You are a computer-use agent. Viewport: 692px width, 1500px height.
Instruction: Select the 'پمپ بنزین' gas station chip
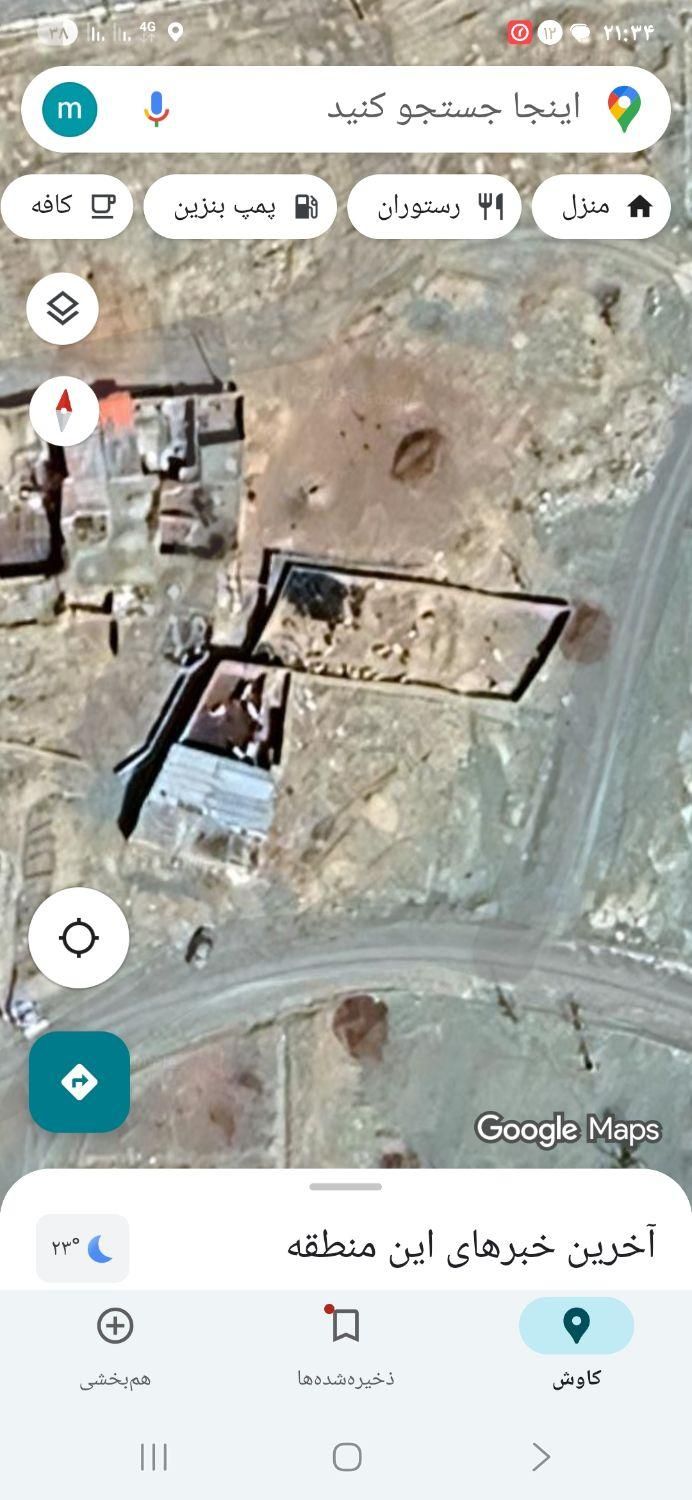tap(240, 207)
